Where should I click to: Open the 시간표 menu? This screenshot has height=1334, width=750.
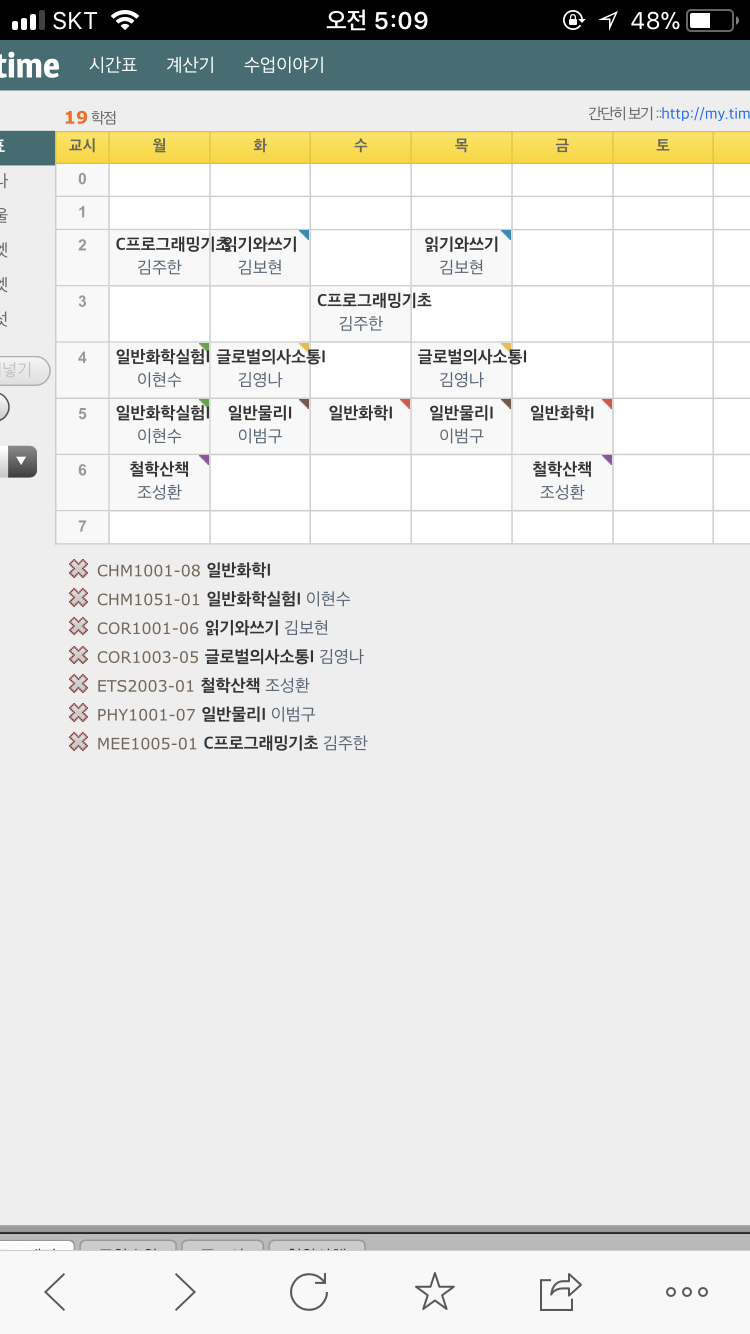coord(113,65)
